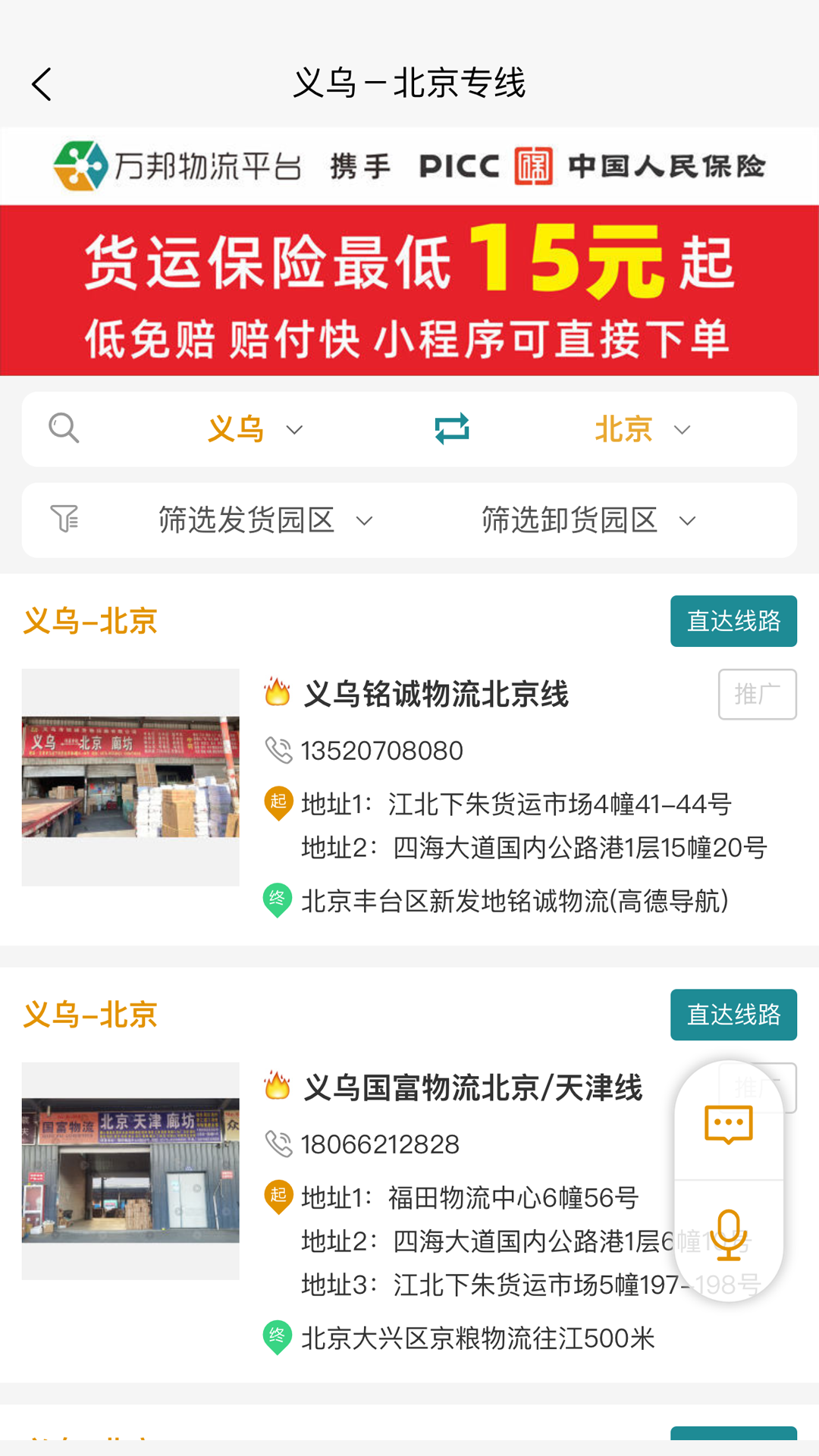This screenshot has height=1456, width=819.
Task: View photo of 义乌铭诚物流北京线
Action: click(x=130, y=777)
